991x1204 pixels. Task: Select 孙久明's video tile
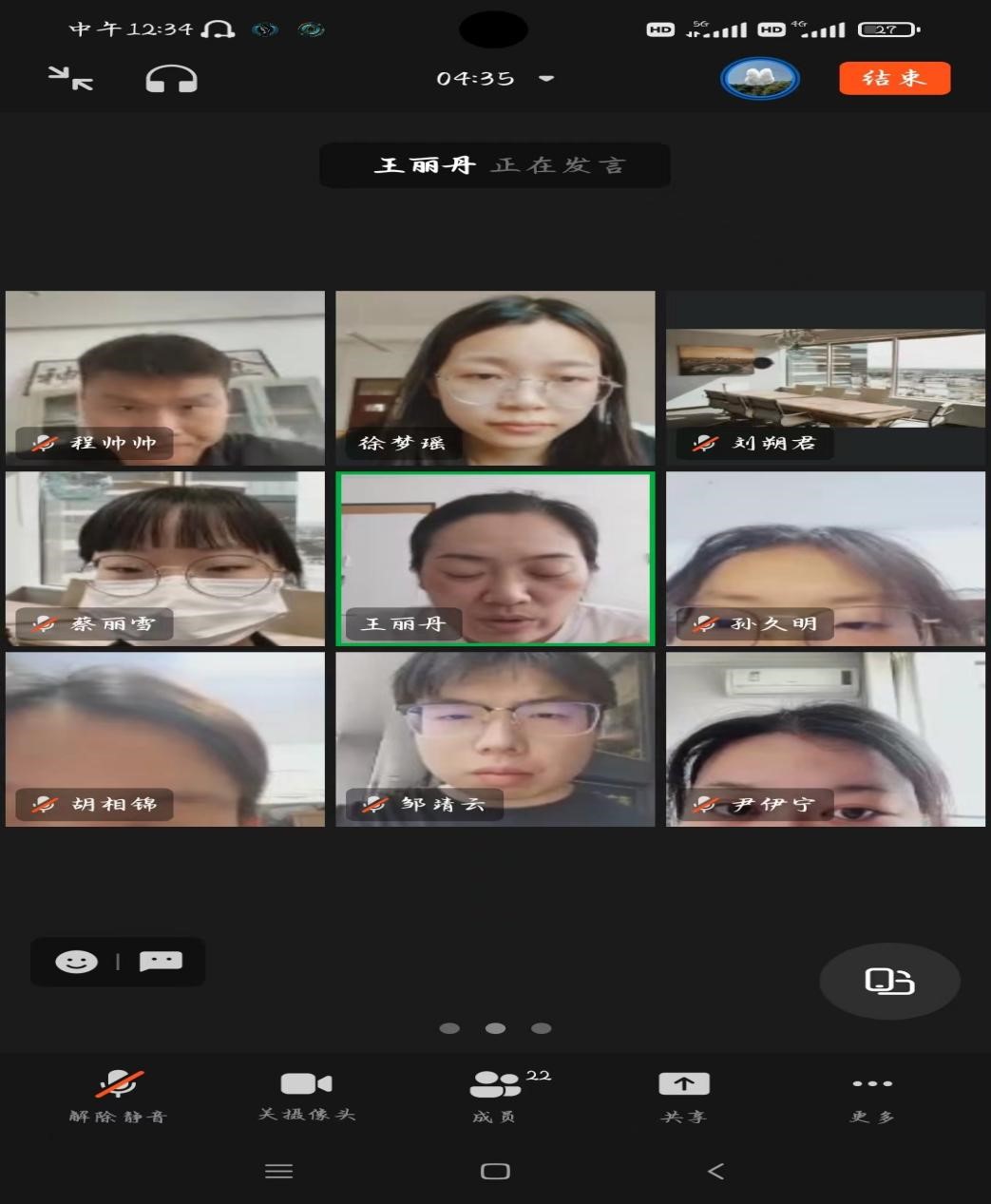coord(825,559)
